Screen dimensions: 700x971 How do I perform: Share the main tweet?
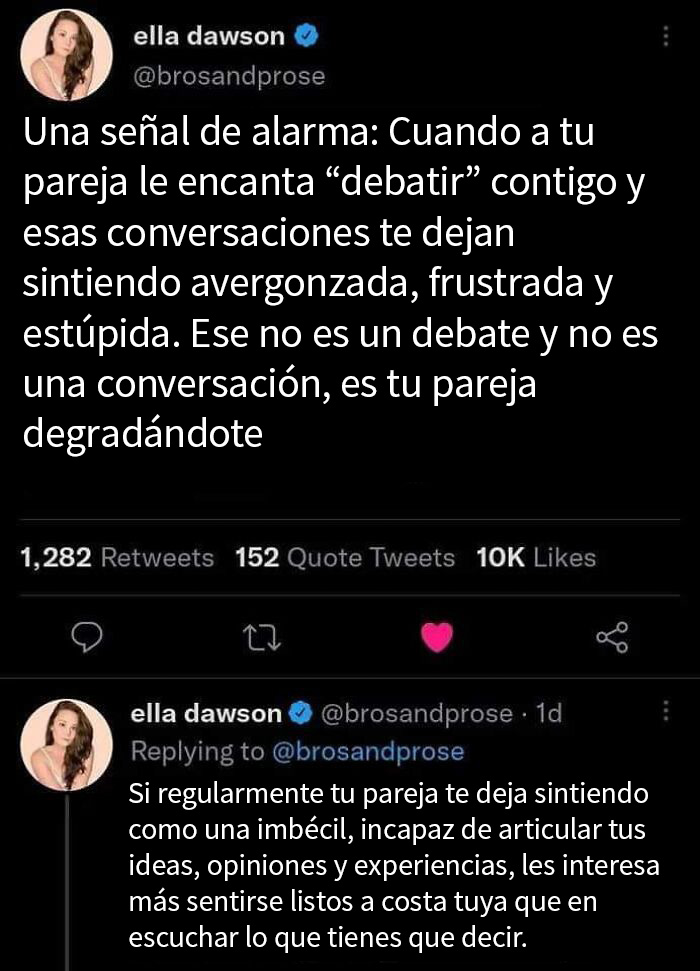pyautogui.click(x=611, y=636)
